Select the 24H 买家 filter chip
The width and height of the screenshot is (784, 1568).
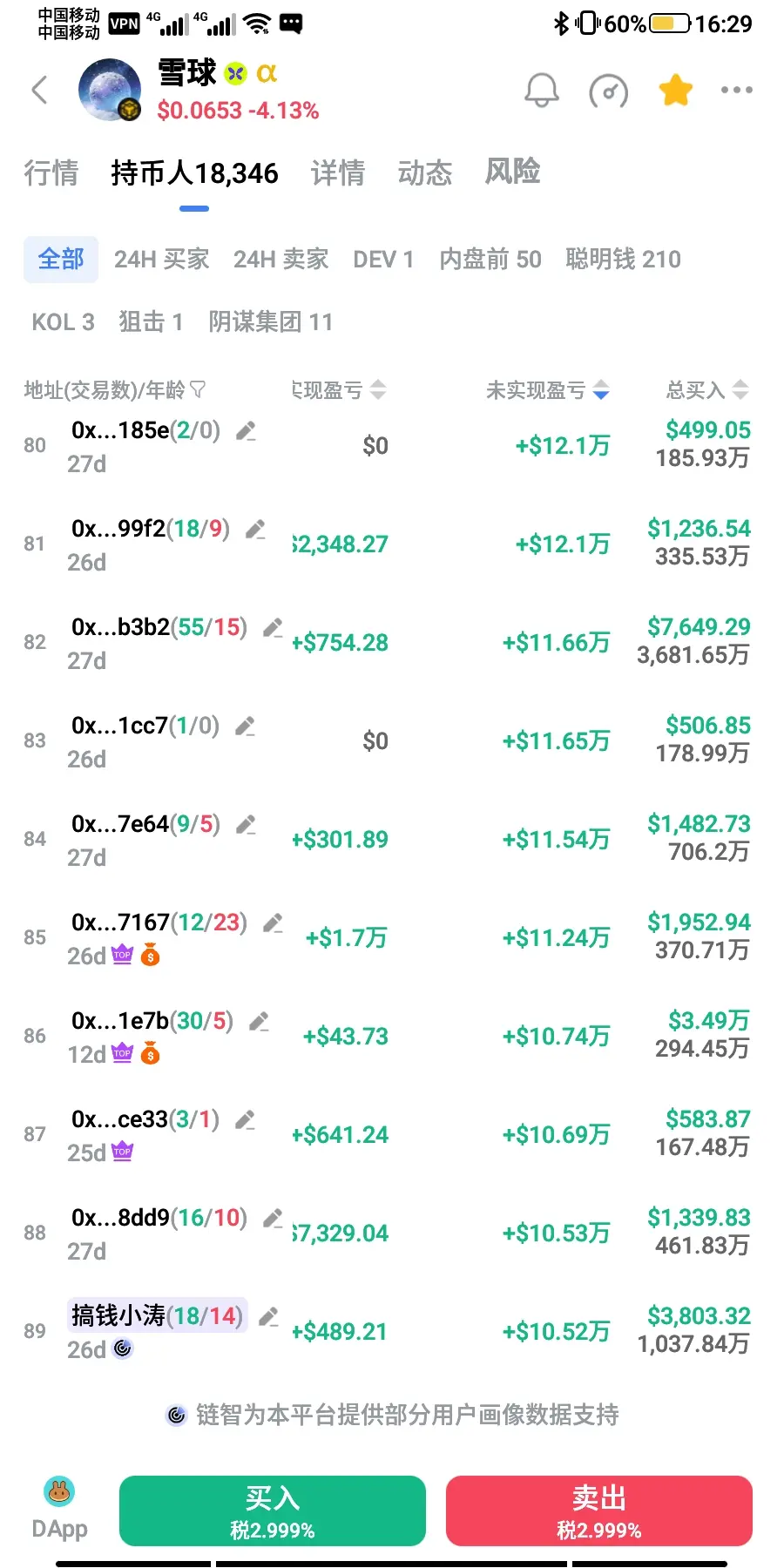pyautogui.click(x=161, y=259)
